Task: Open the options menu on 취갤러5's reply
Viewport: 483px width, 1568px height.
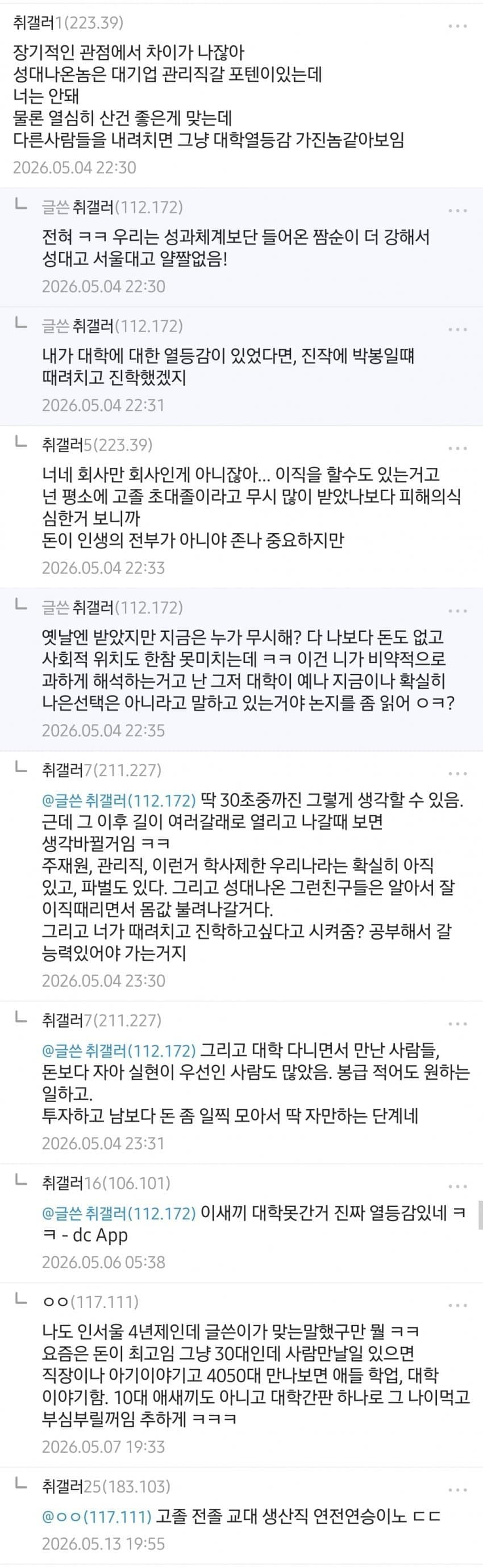Action: [457, 448]
